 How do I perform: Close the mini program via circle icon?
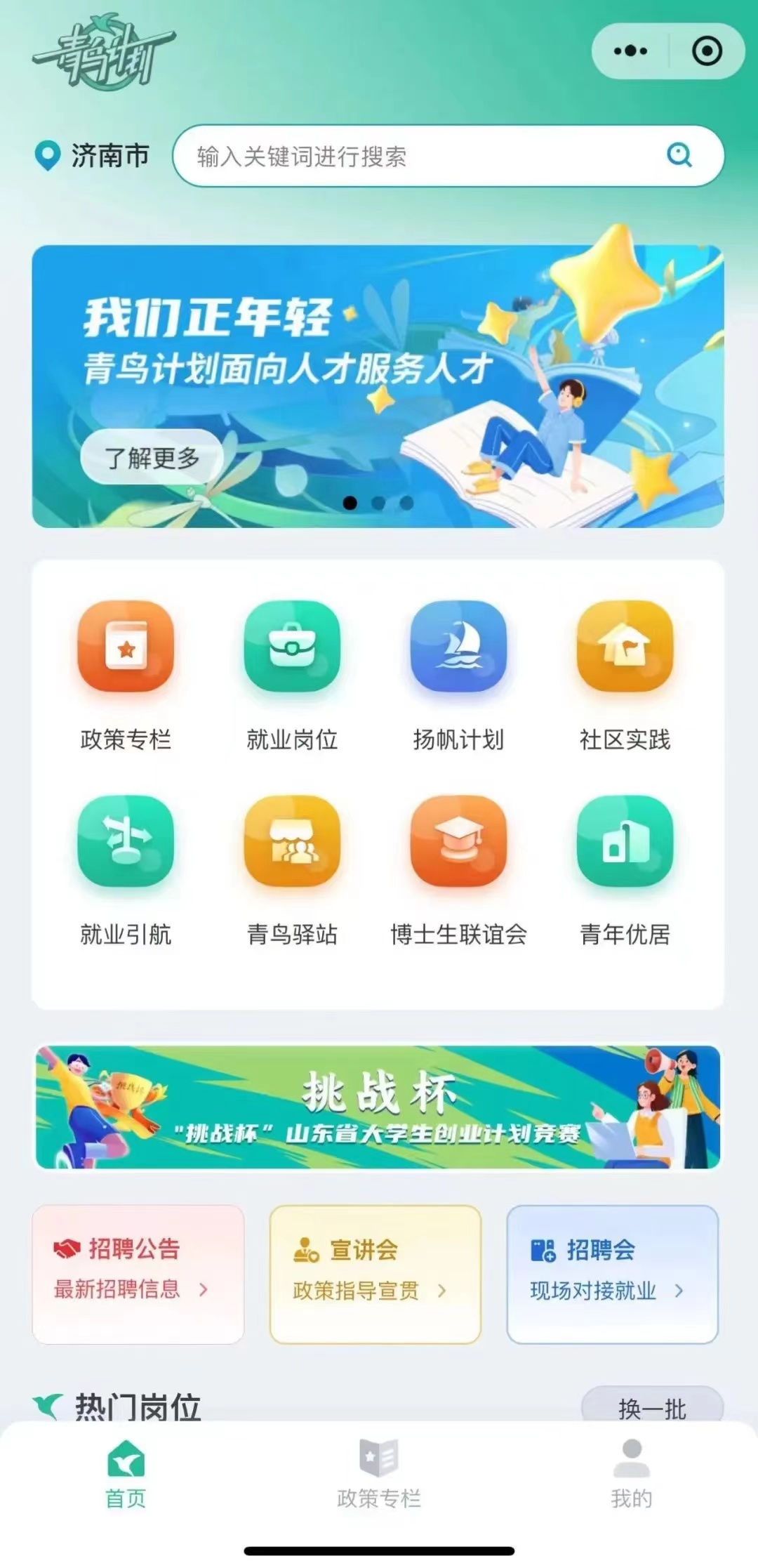point(706,51)
